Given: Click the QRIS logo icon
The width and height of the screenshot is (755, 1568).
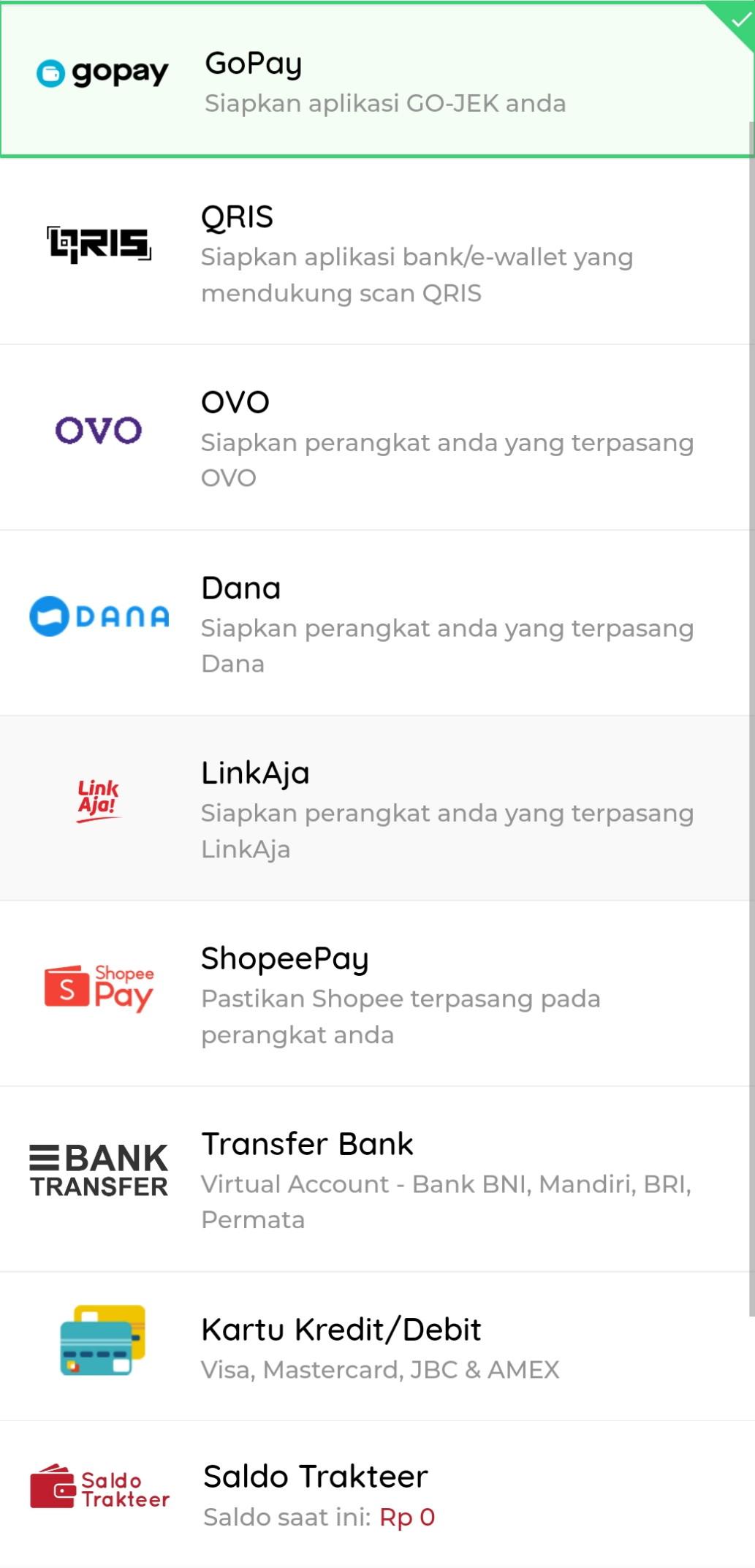Looking at the screenshot, I should [x=100, y=241].
